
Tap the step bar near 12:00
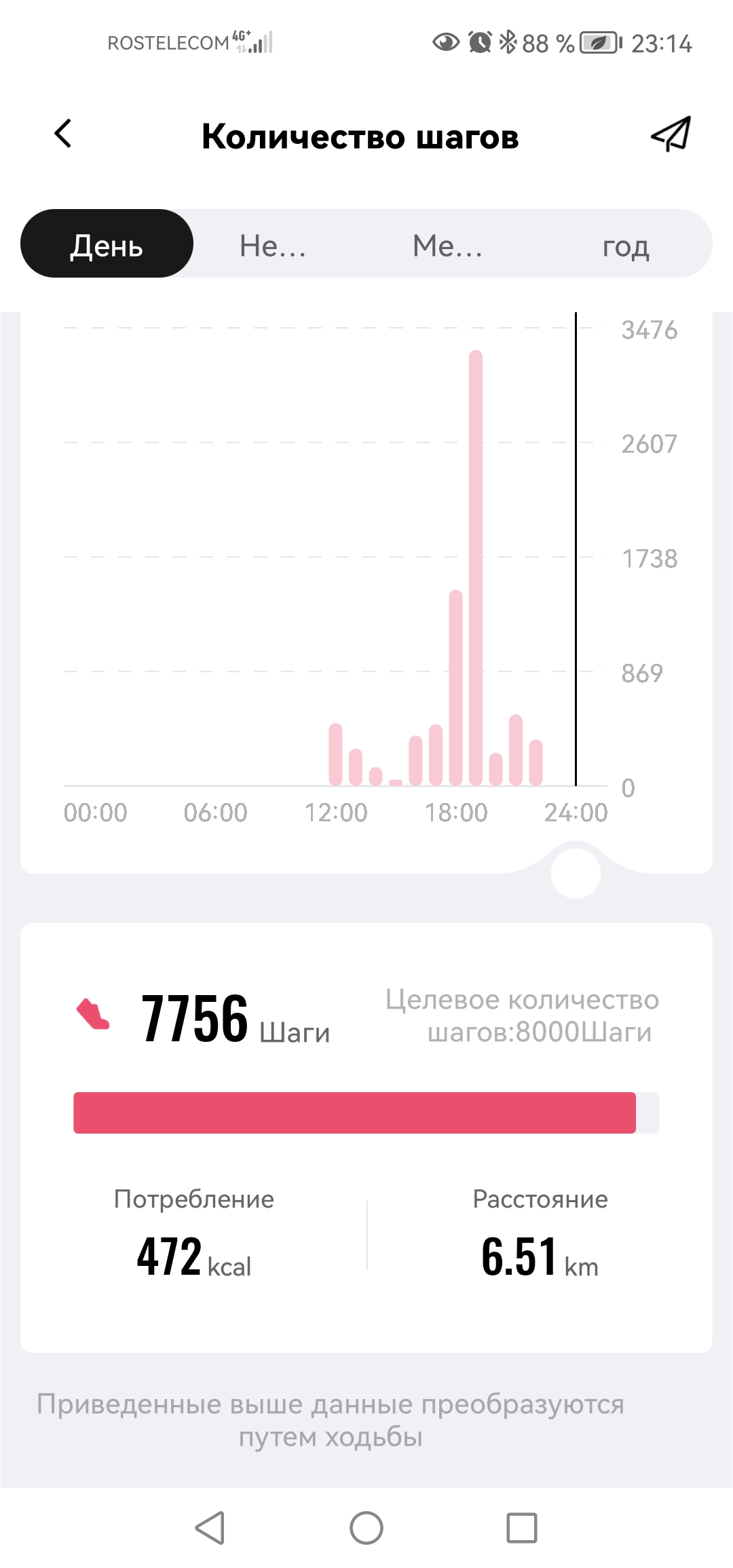334,753
